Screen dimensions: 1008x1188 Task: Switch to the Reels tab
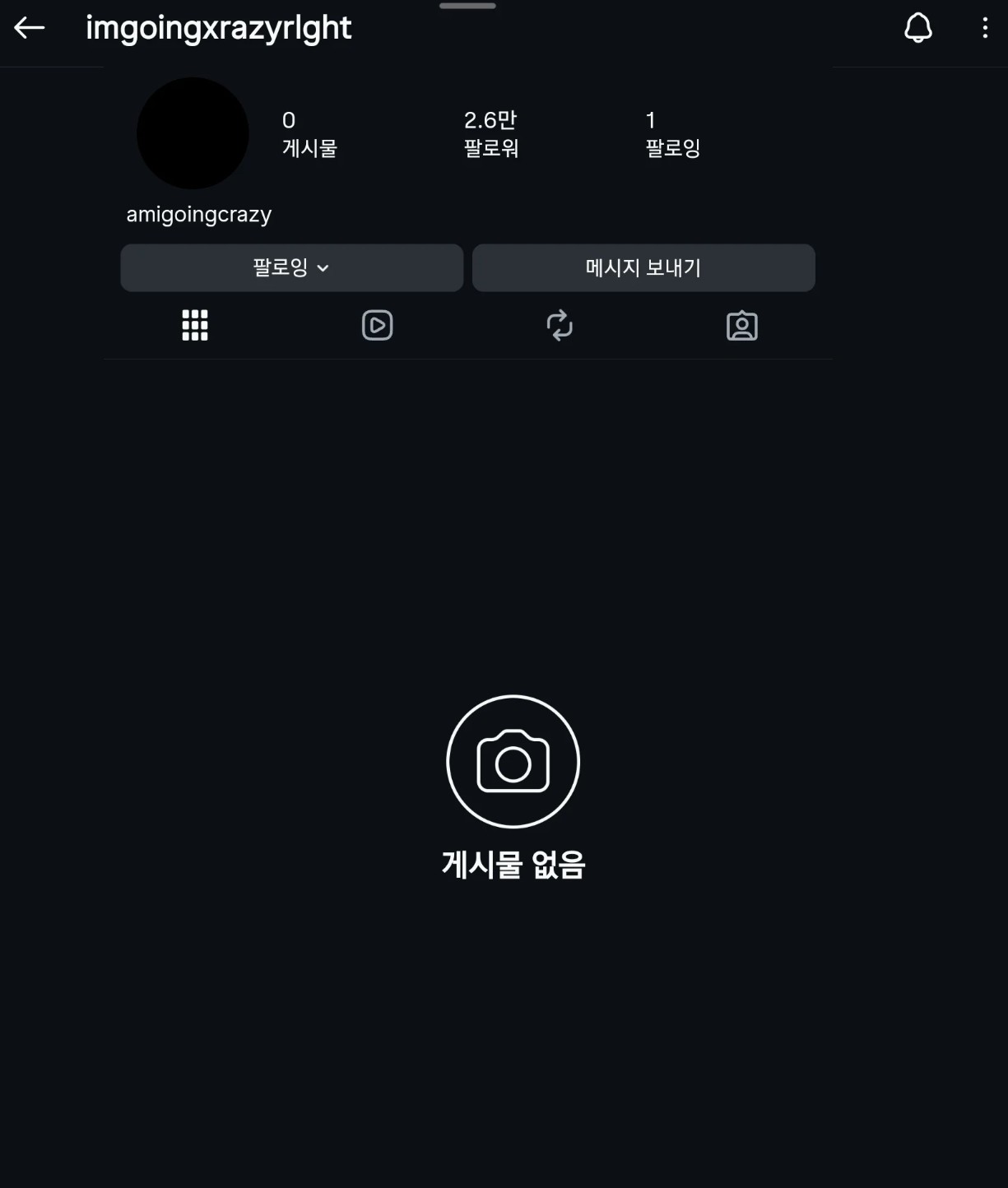point(378,326)
